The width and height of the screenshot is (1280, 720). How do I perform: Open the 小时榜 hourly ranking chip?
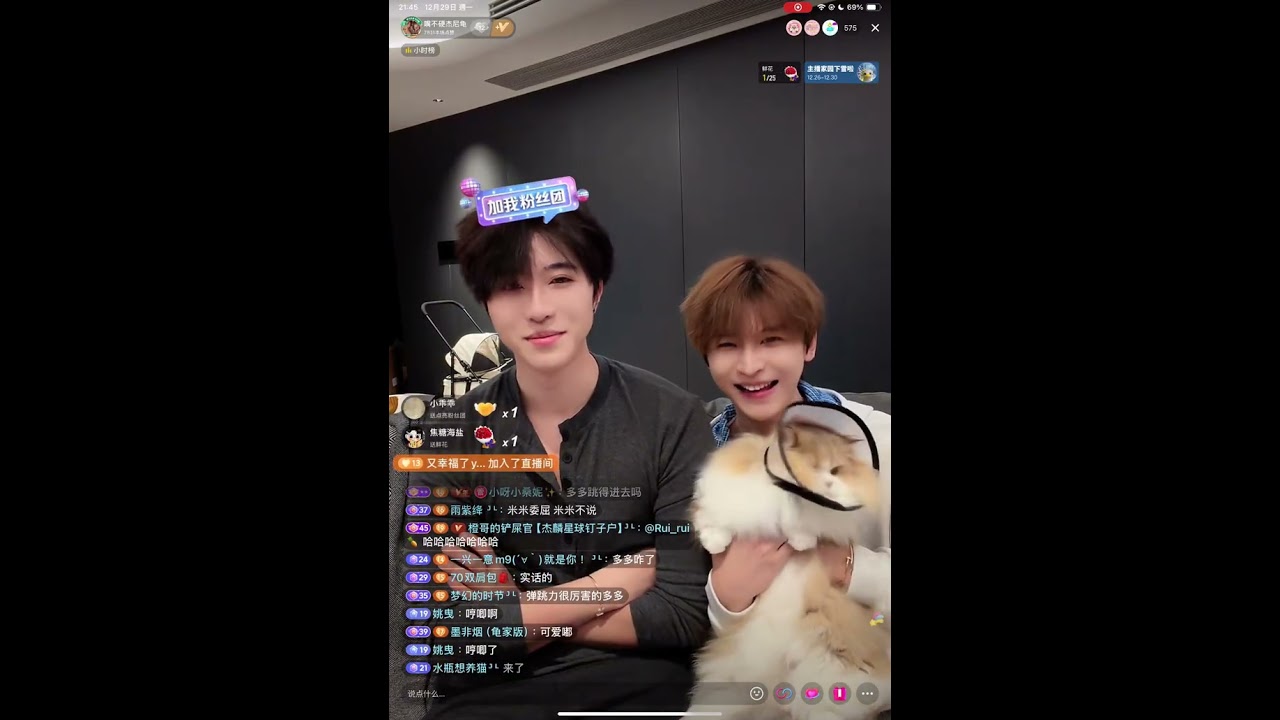(x=421, y=50)
